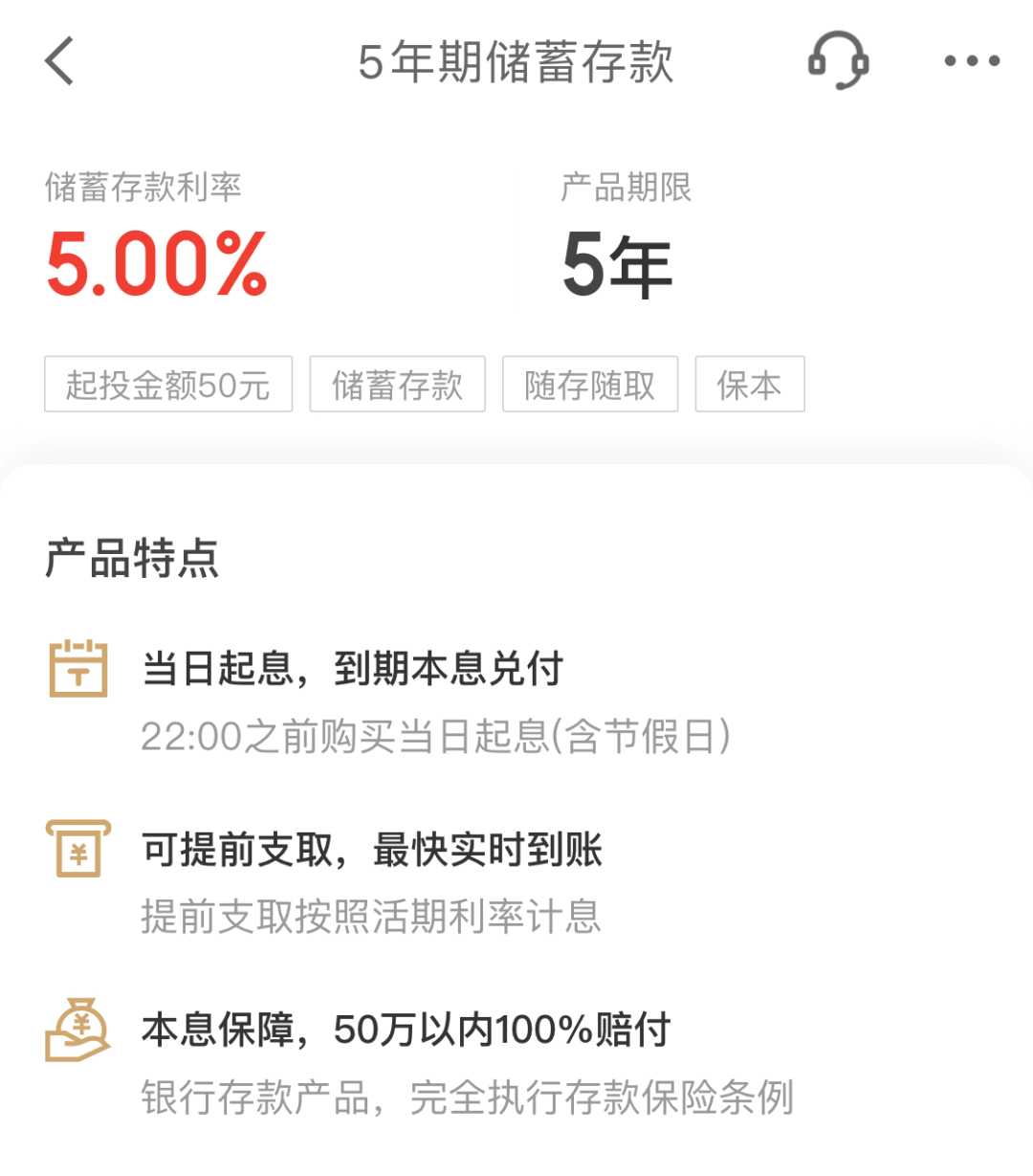This screenshot has height=1176, width=1033.
Task: Open 提前支取按照活期利率计息 explanation text
Action: pyautogui.click(x=371, y=914)
